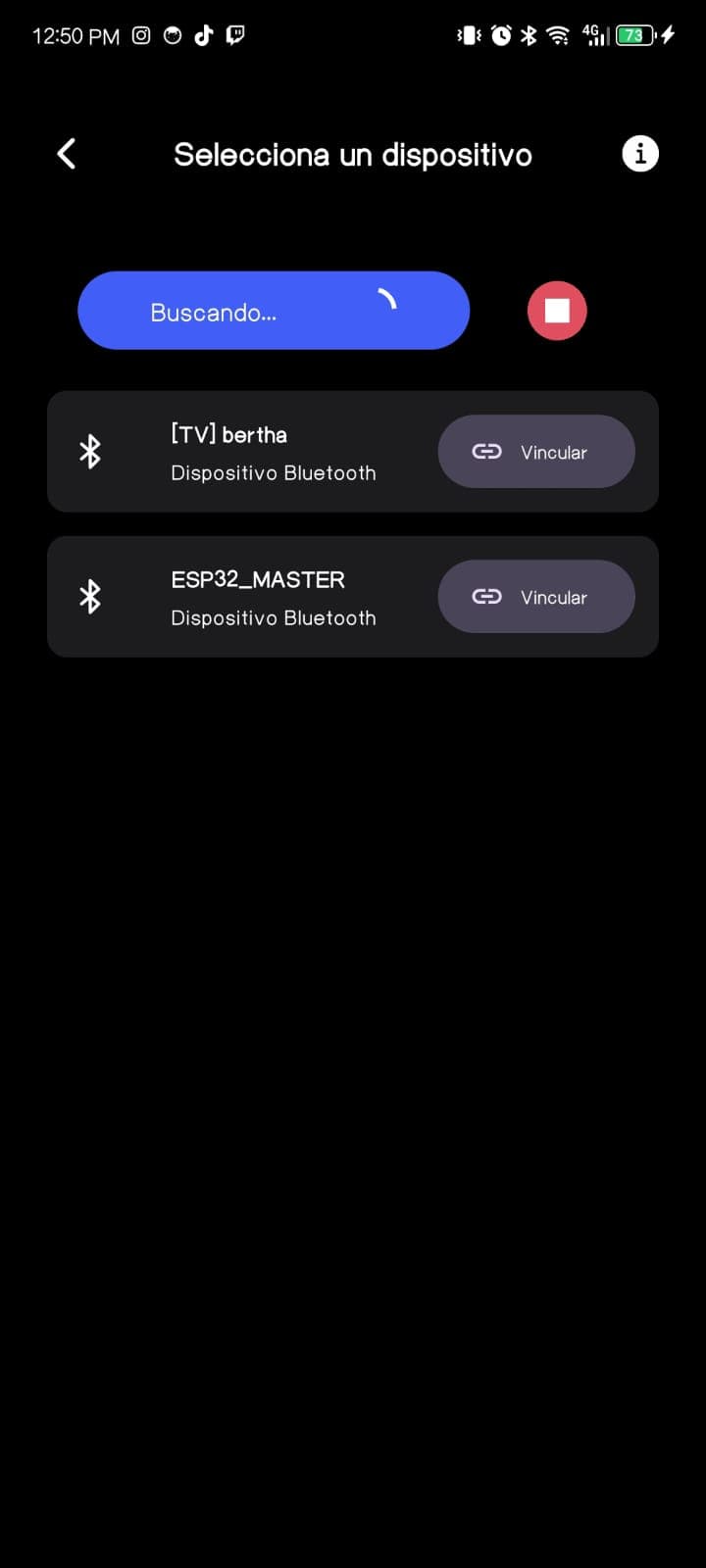Tap the red stop scanning button
Viewport: 706px width, 1568px height.
[x=556, y=311]
